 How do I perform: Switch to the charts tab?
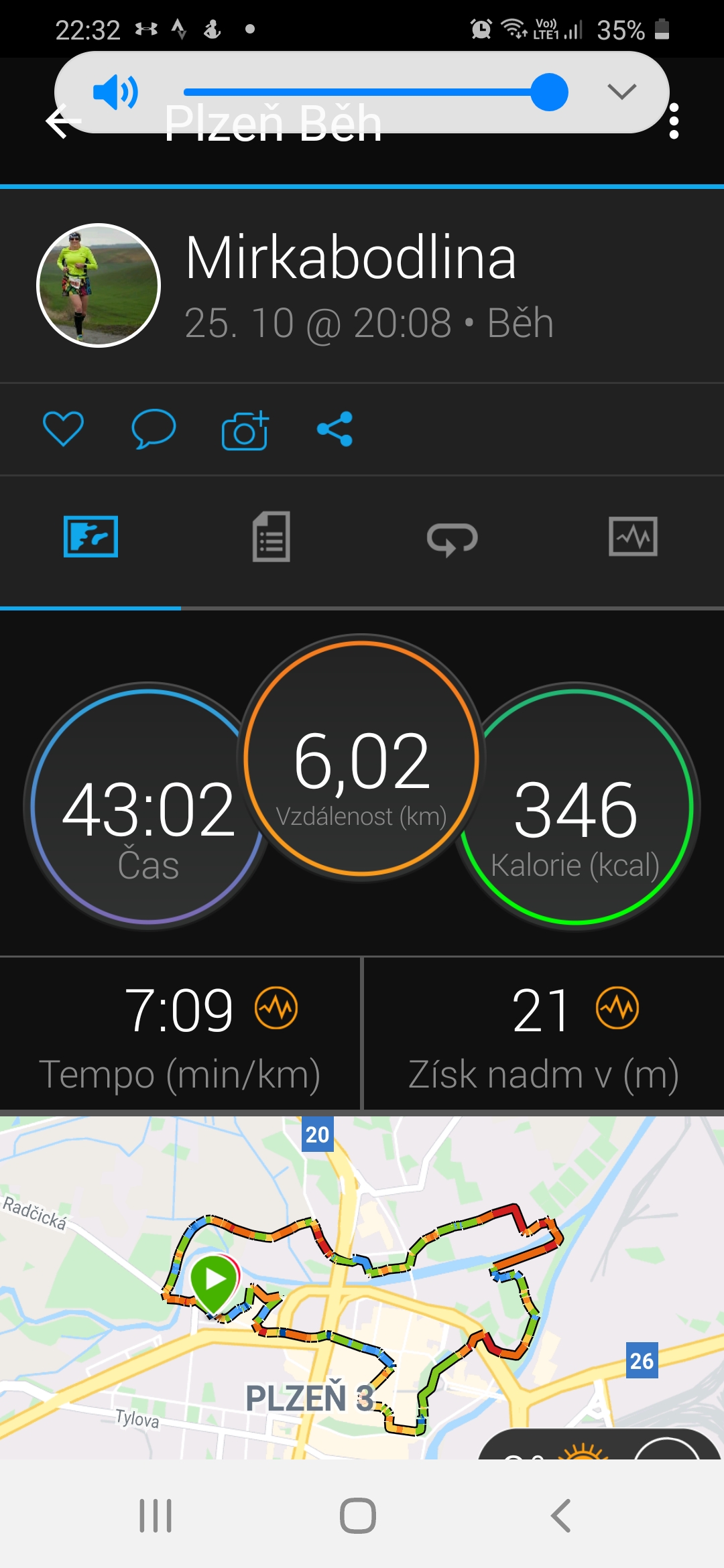[633, 537]
